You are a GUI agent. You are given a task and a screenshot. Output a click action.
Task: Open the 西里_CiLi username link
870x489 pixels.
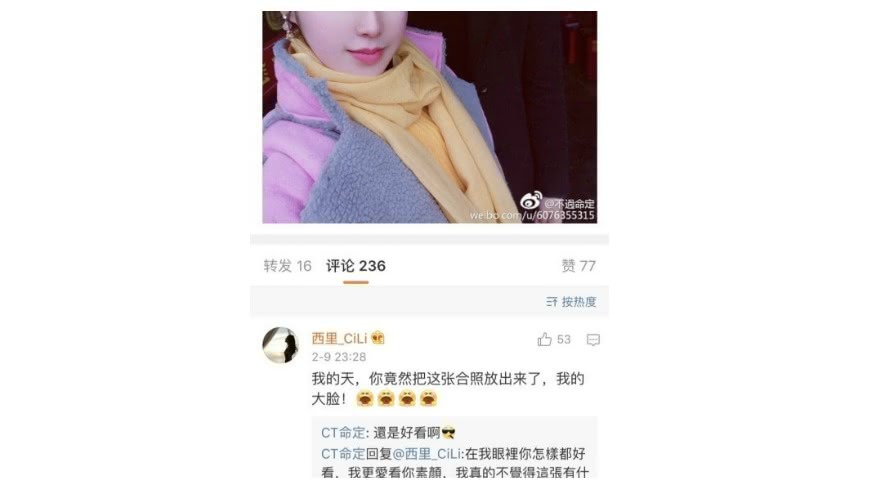[340, 339]
